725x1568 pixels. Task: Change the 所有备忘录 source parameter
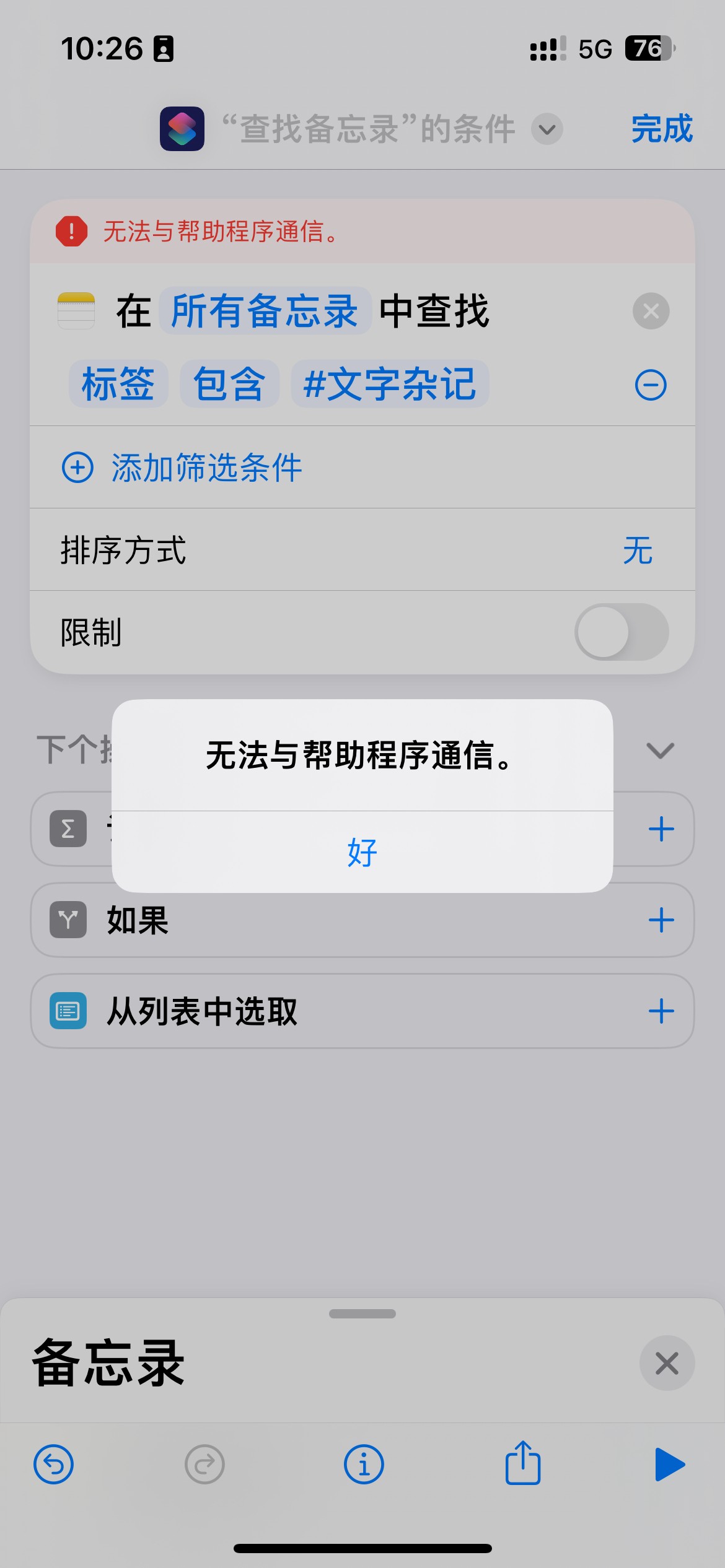(265, 311)
